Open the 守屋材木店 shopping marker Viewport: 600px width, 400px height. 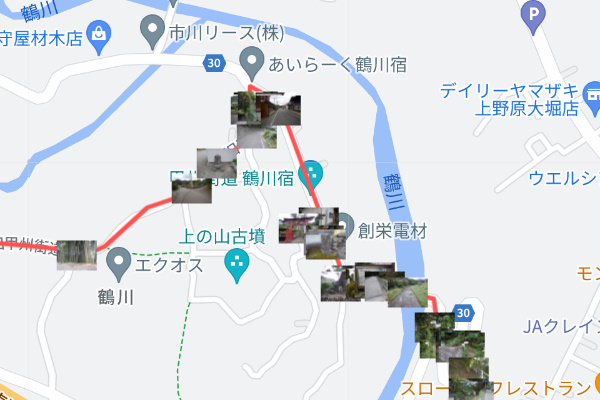99,36
